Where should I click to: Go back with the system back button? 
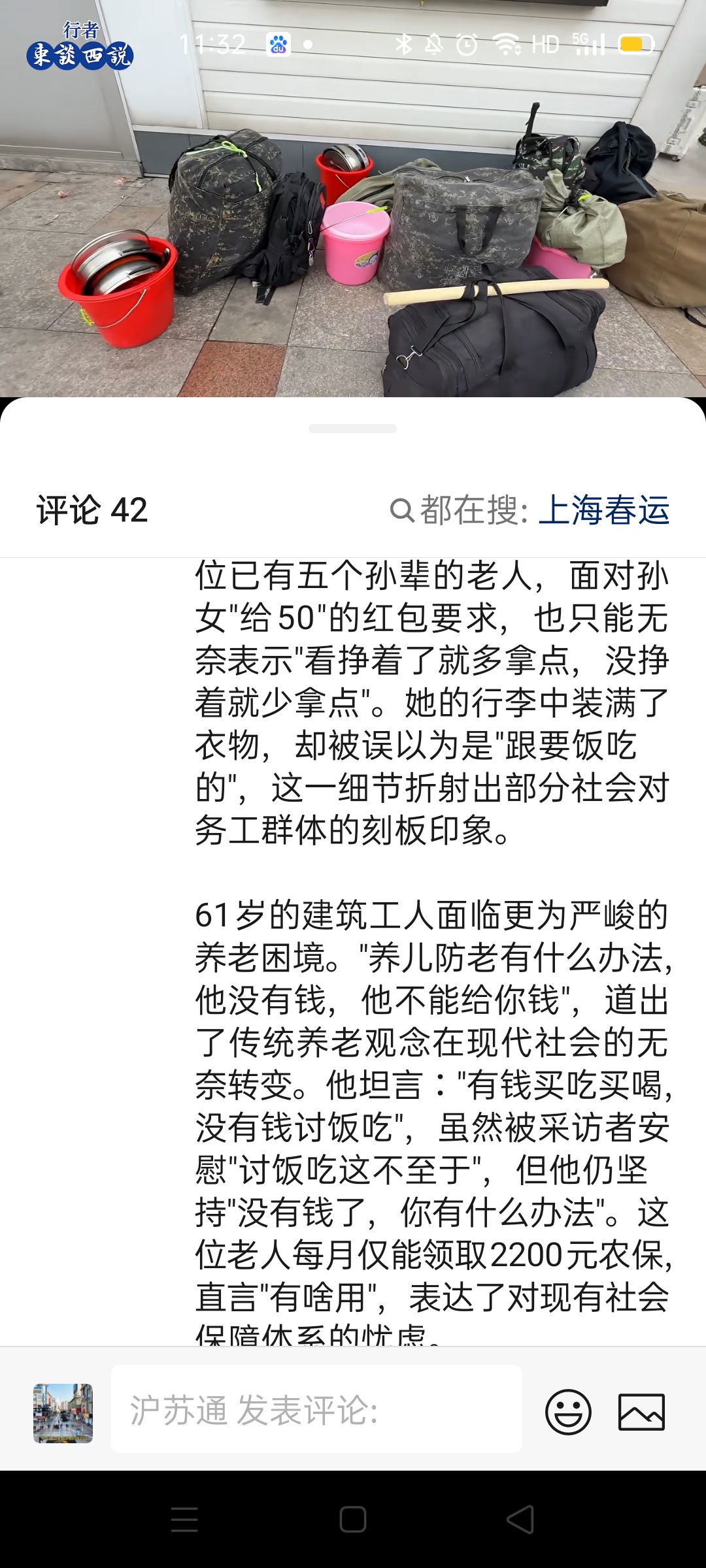[520, 1520]
